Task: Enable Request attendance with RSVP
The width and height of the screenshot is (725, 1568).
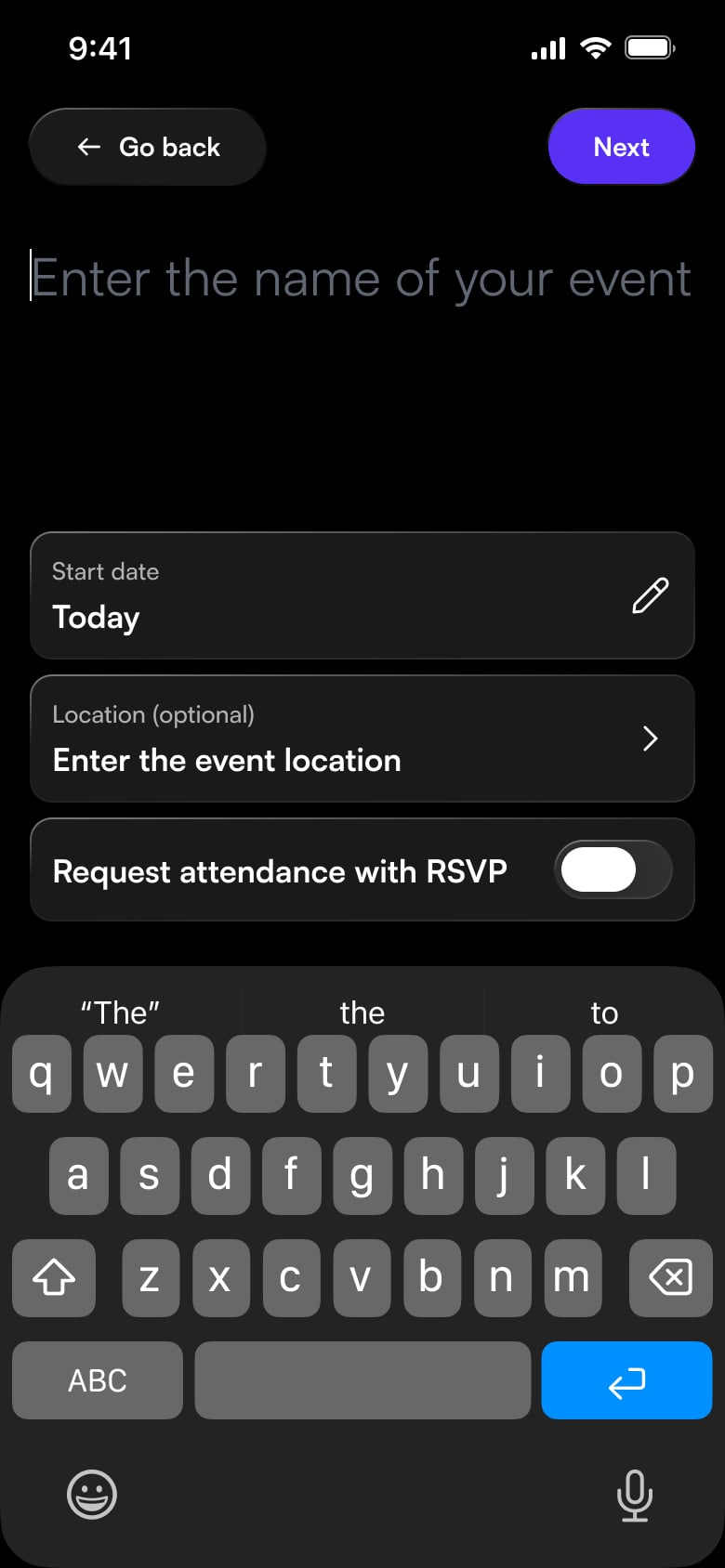Action: pyautogui.click(x=613, y=869)
